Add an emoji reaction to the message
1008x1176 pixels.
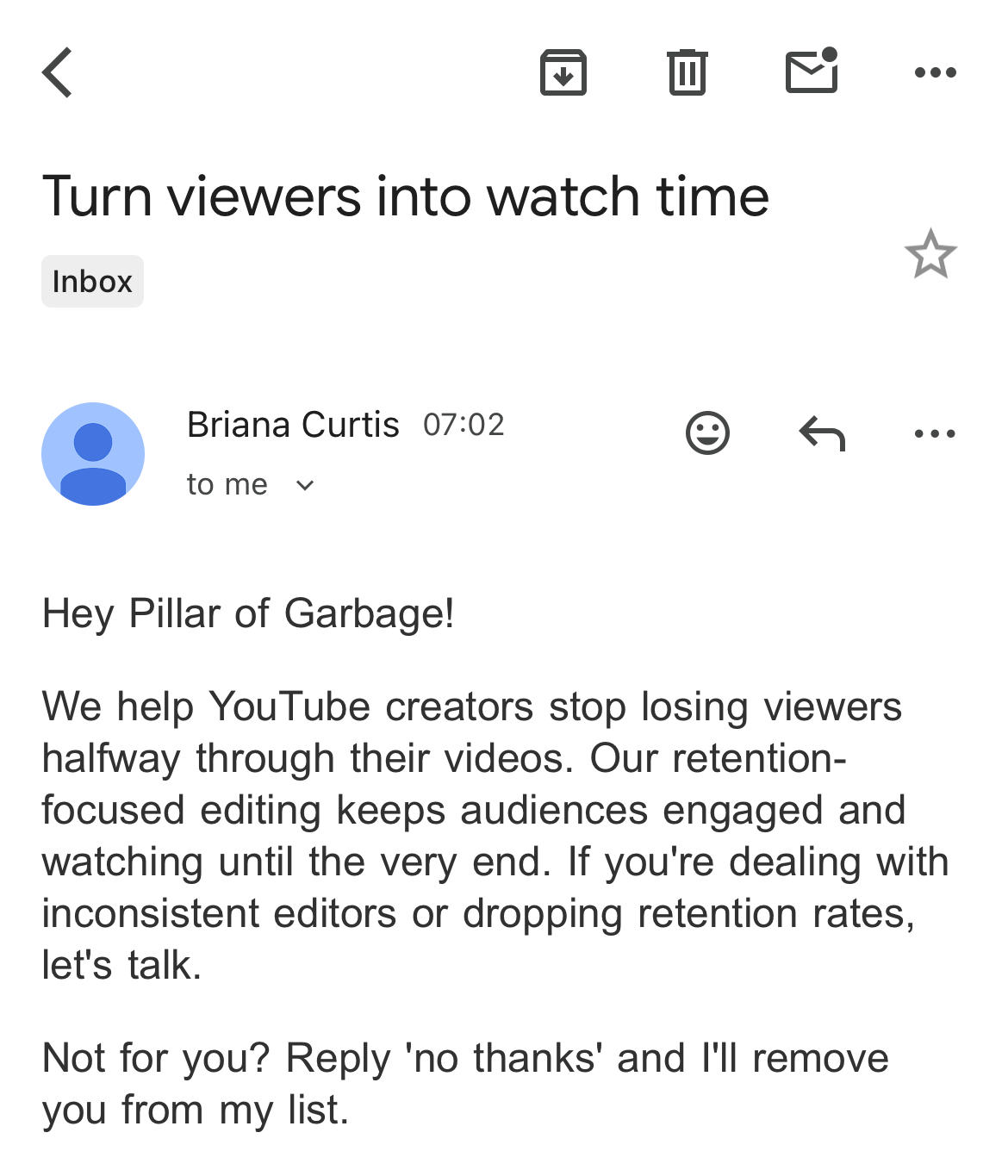coord(707,432)
